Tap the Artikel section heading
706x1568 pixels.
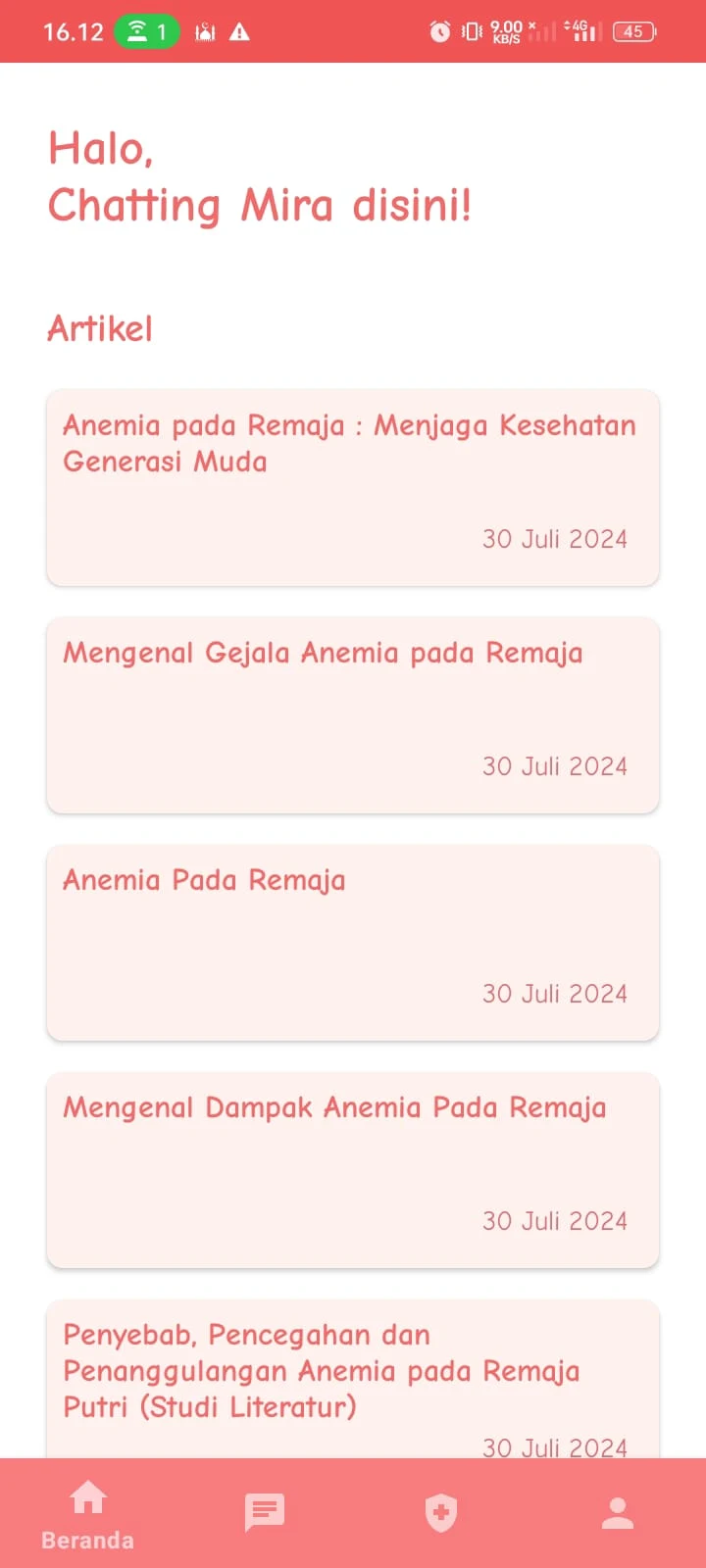click(99, 328)
